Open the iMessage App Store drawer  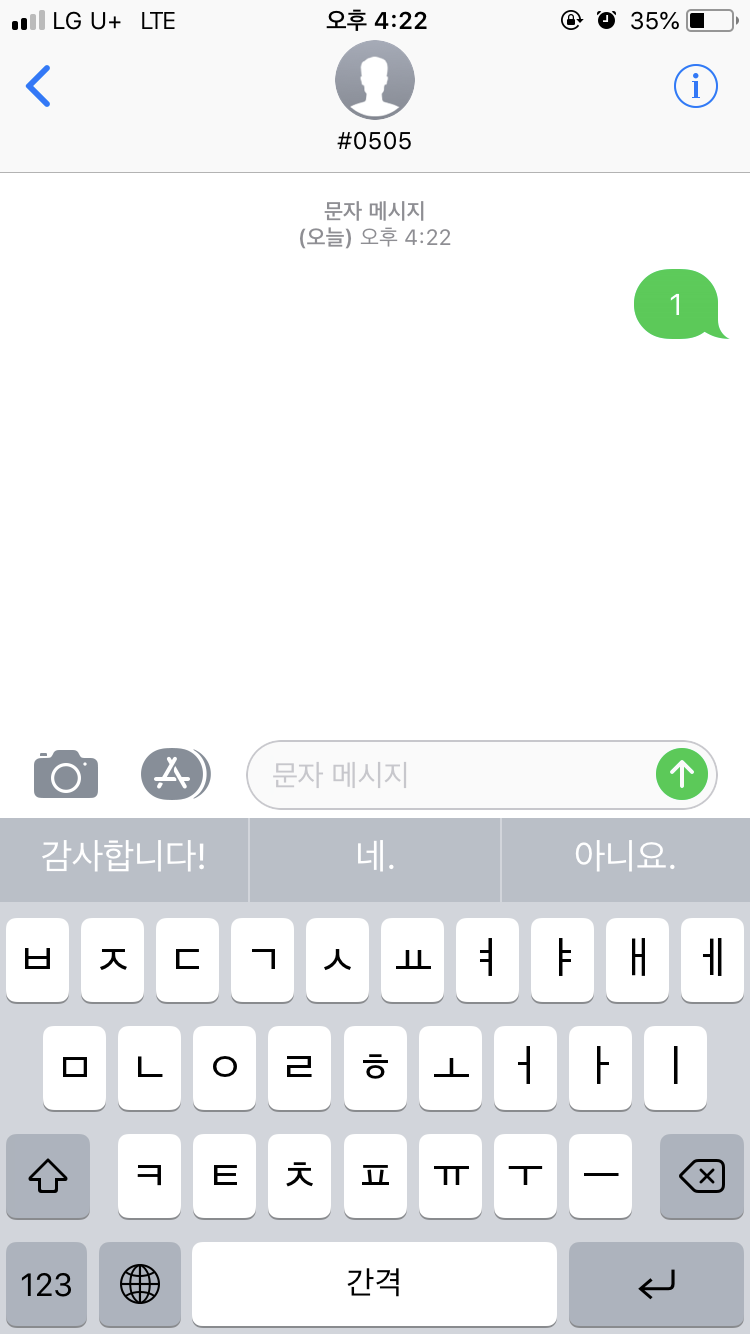pyautogui.click(x=175, y=774)
